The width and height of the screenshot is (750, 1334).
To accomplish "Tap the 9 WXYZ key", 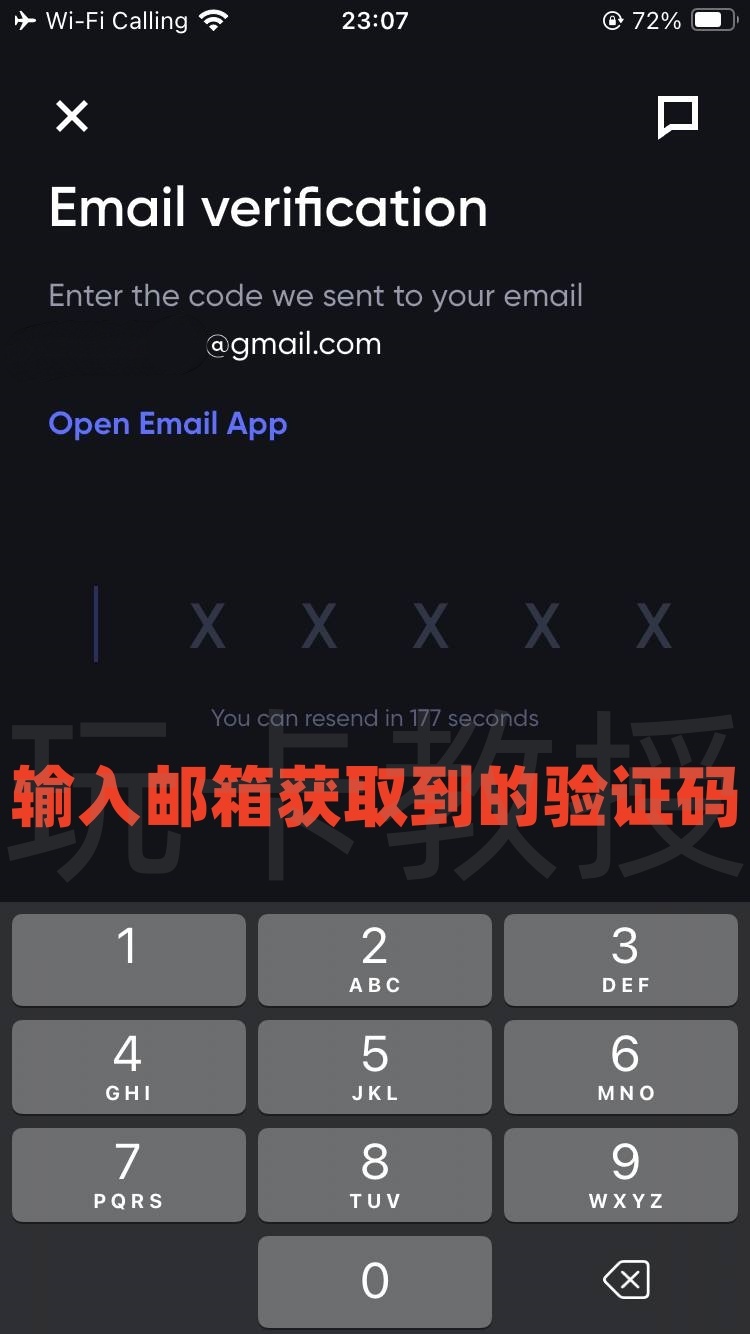I will coord(621,1174).
